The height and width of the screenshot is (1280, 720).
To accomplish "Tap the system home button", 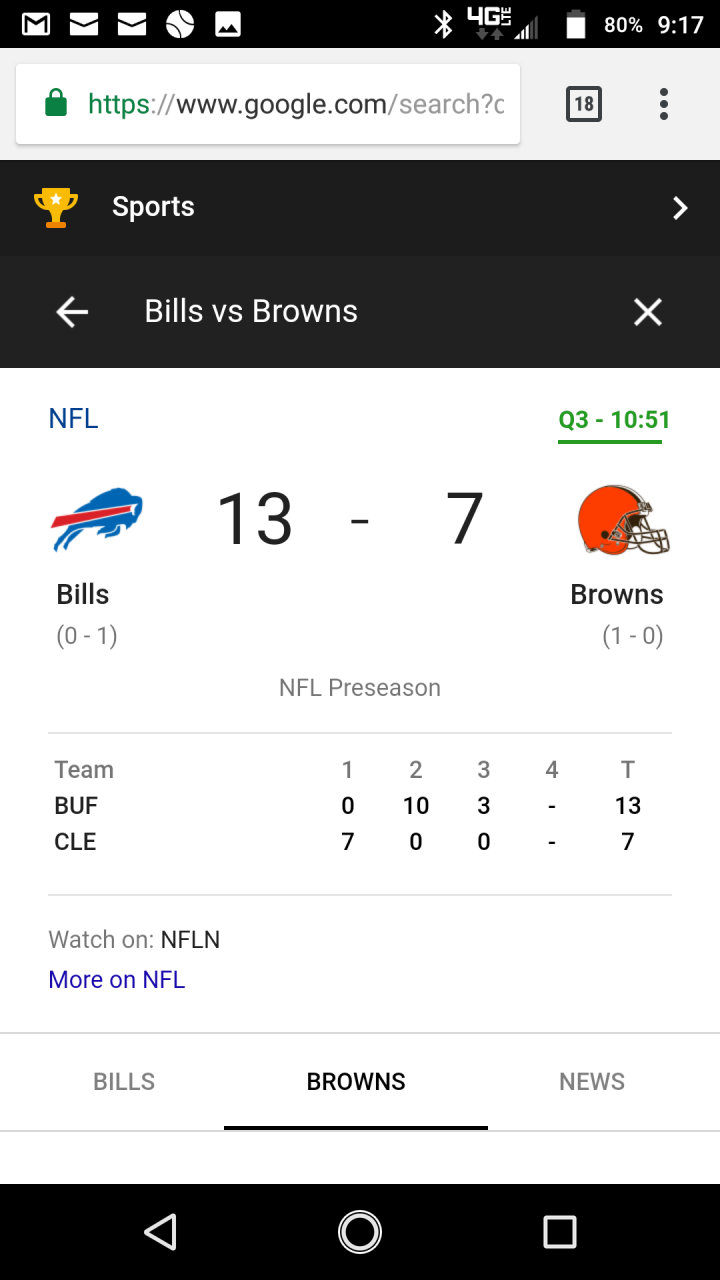I will 360,1232.
